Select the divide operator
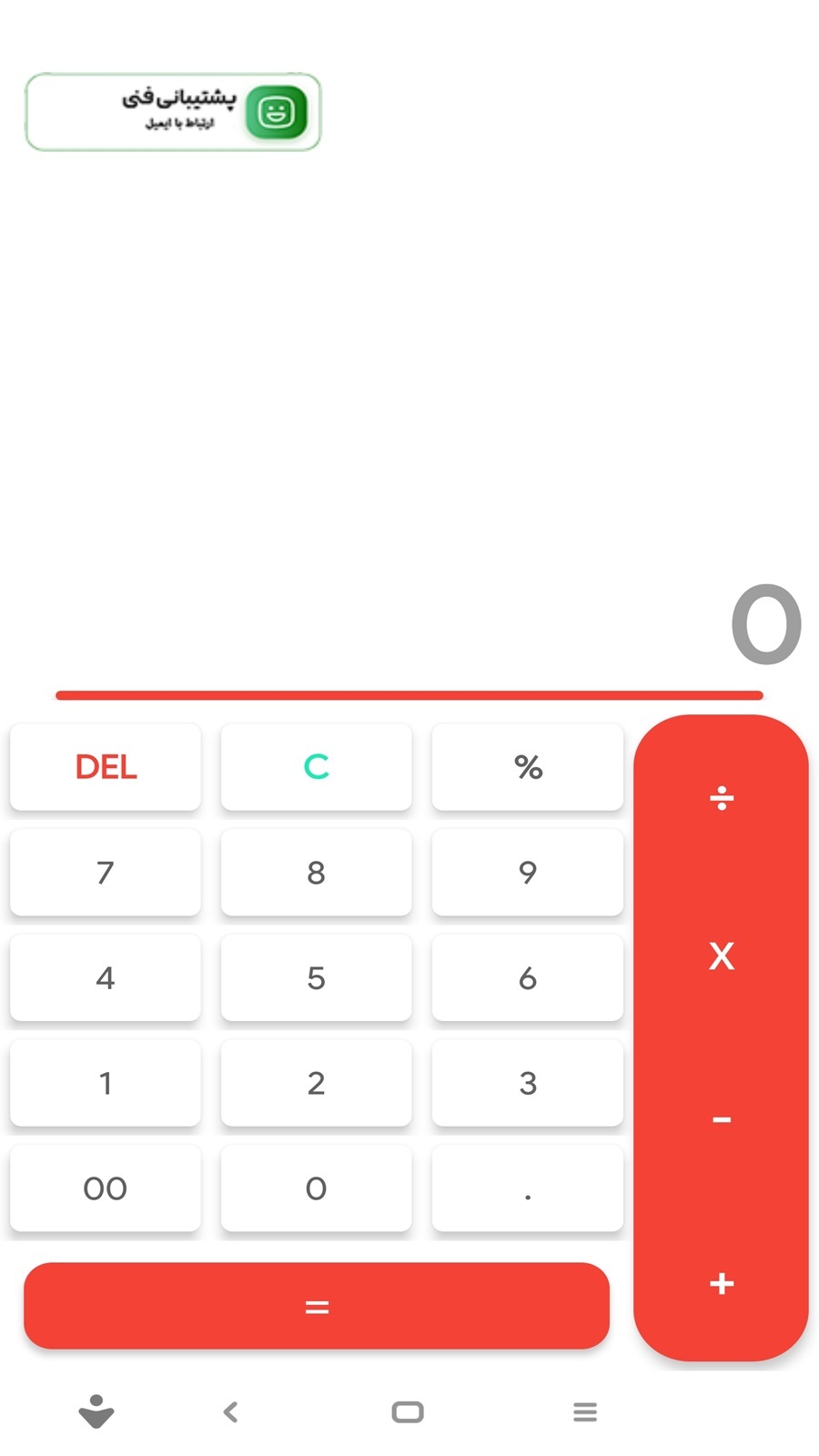 (x=721, y=799)
